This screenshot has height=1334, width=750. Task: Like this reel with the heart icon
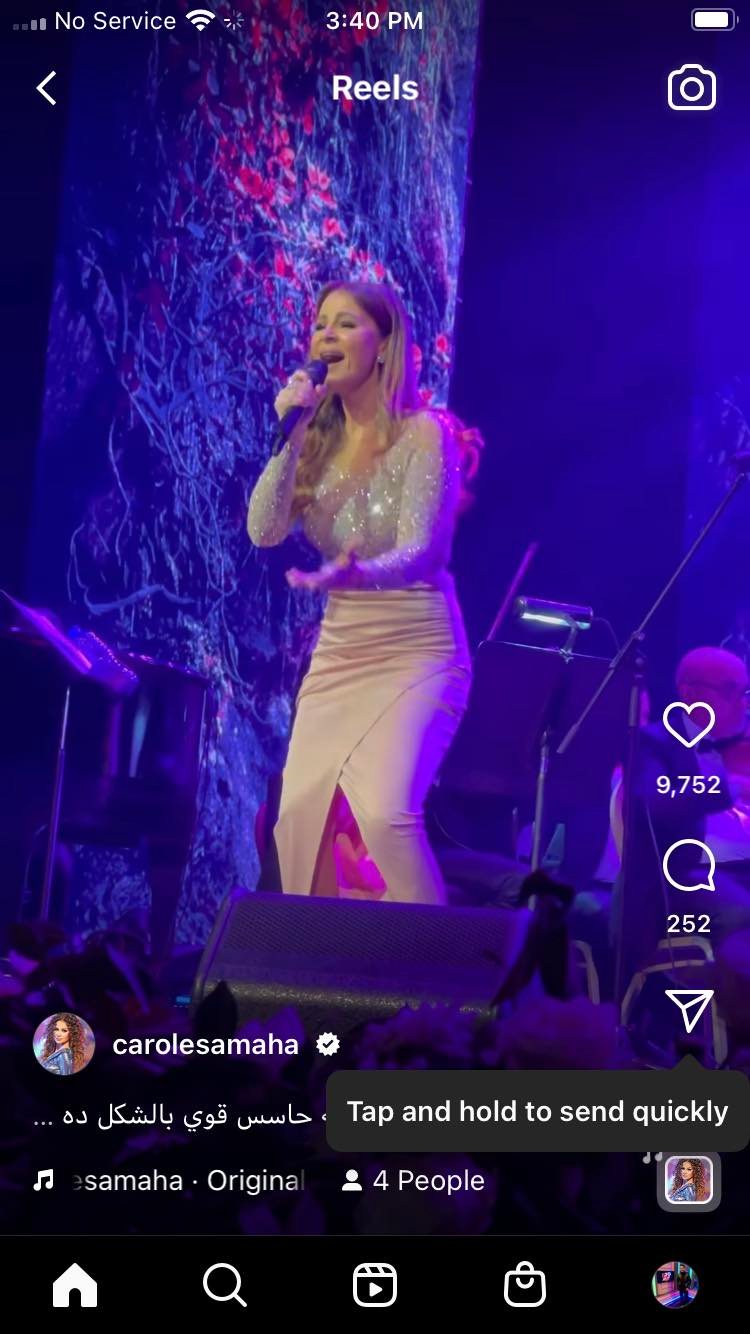point(689,725)
